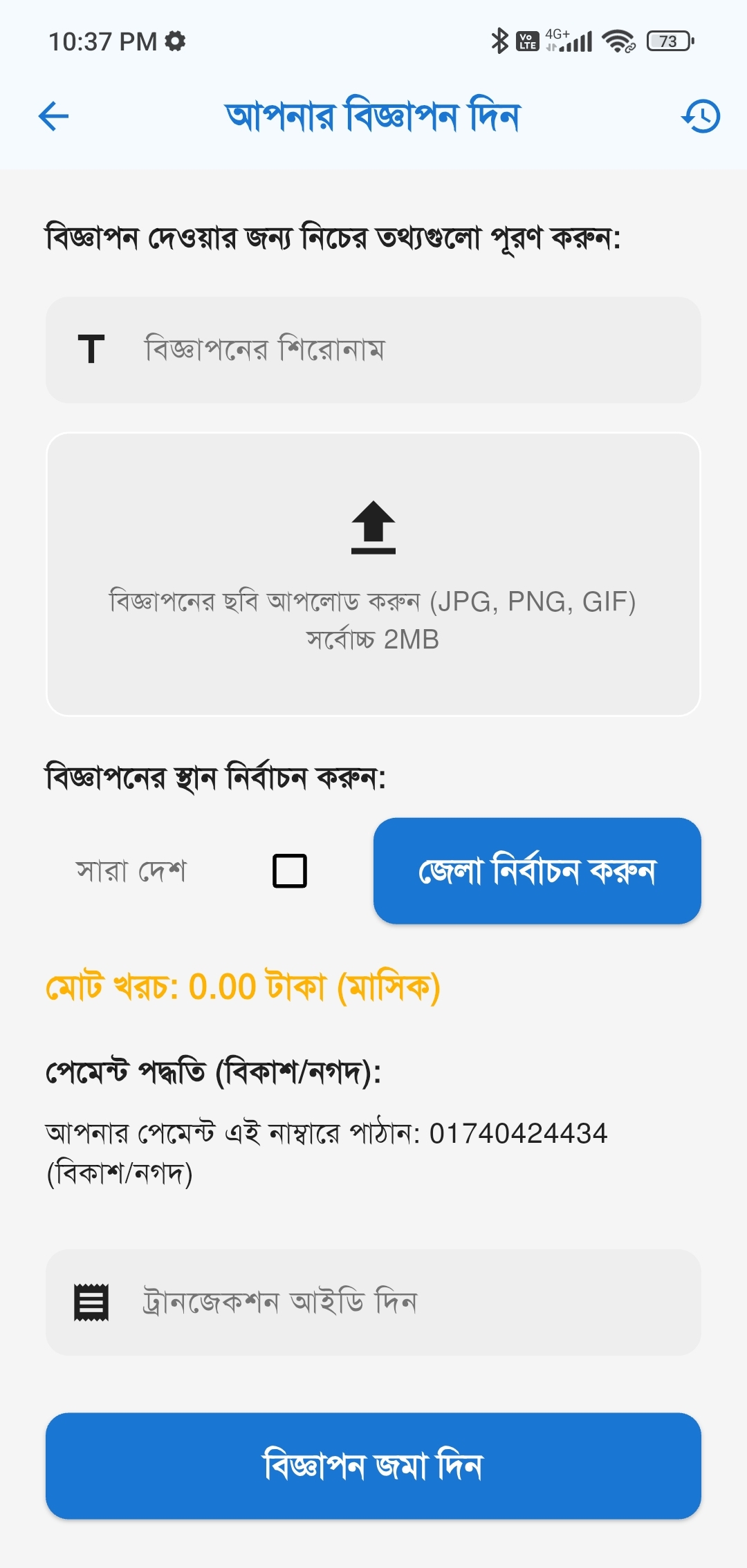Screen dimensions: 747x1568
Task: Tap the ad image upload box
Action: click(x=373, y=574)
